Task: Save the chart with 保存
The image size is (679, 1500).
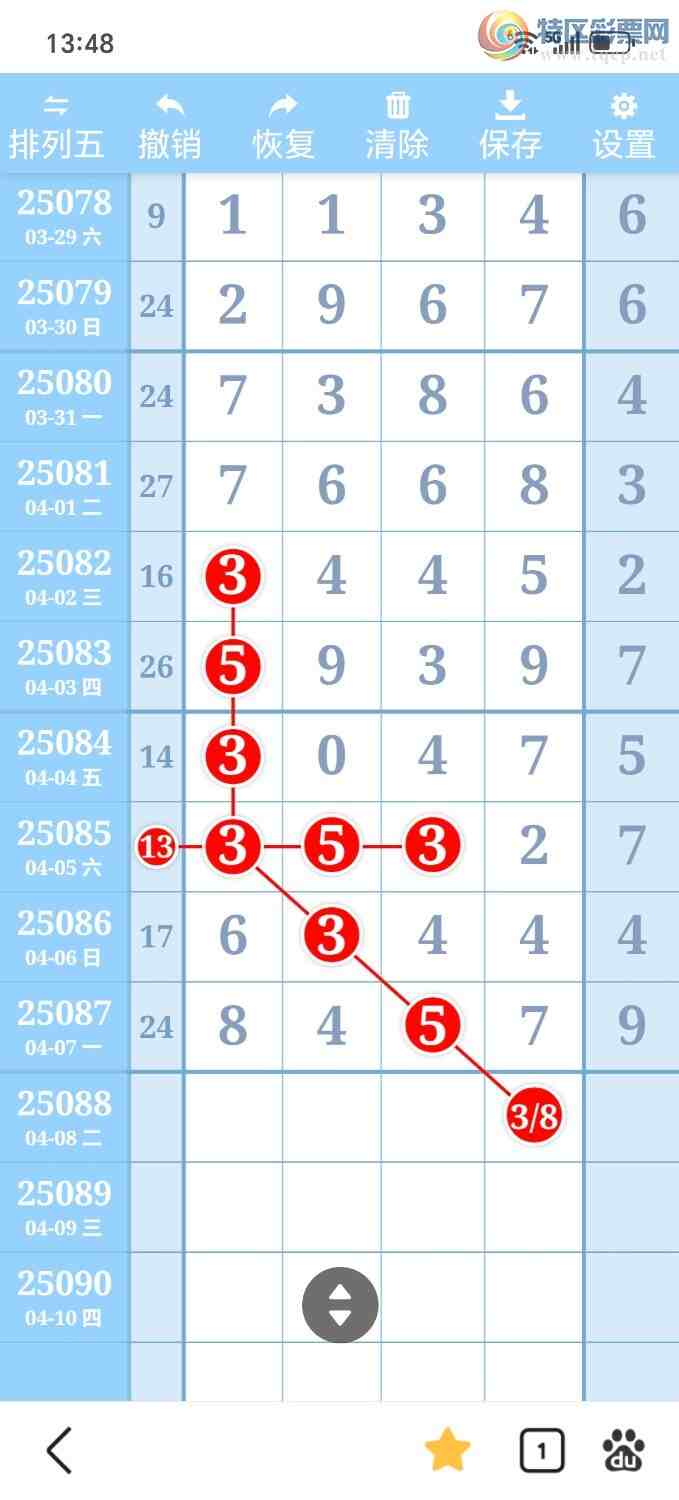Action: tap(511, 127)
